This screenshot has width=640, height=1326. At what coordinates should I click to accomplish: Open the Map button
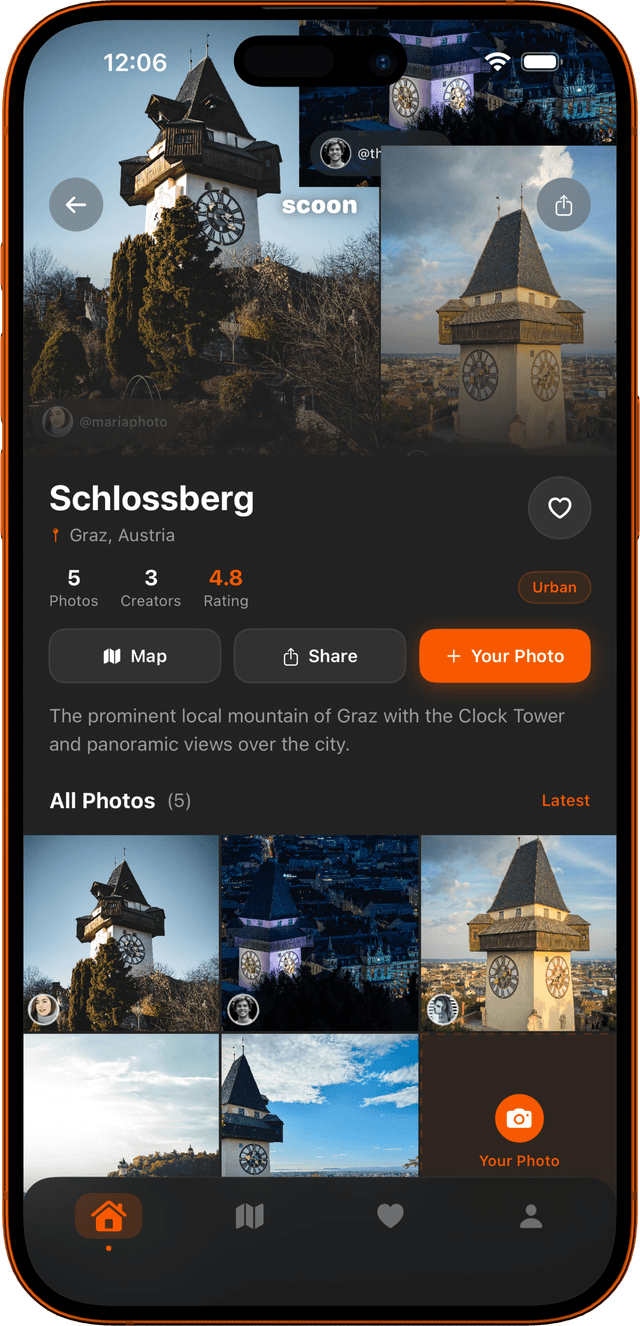click(135, 656)
